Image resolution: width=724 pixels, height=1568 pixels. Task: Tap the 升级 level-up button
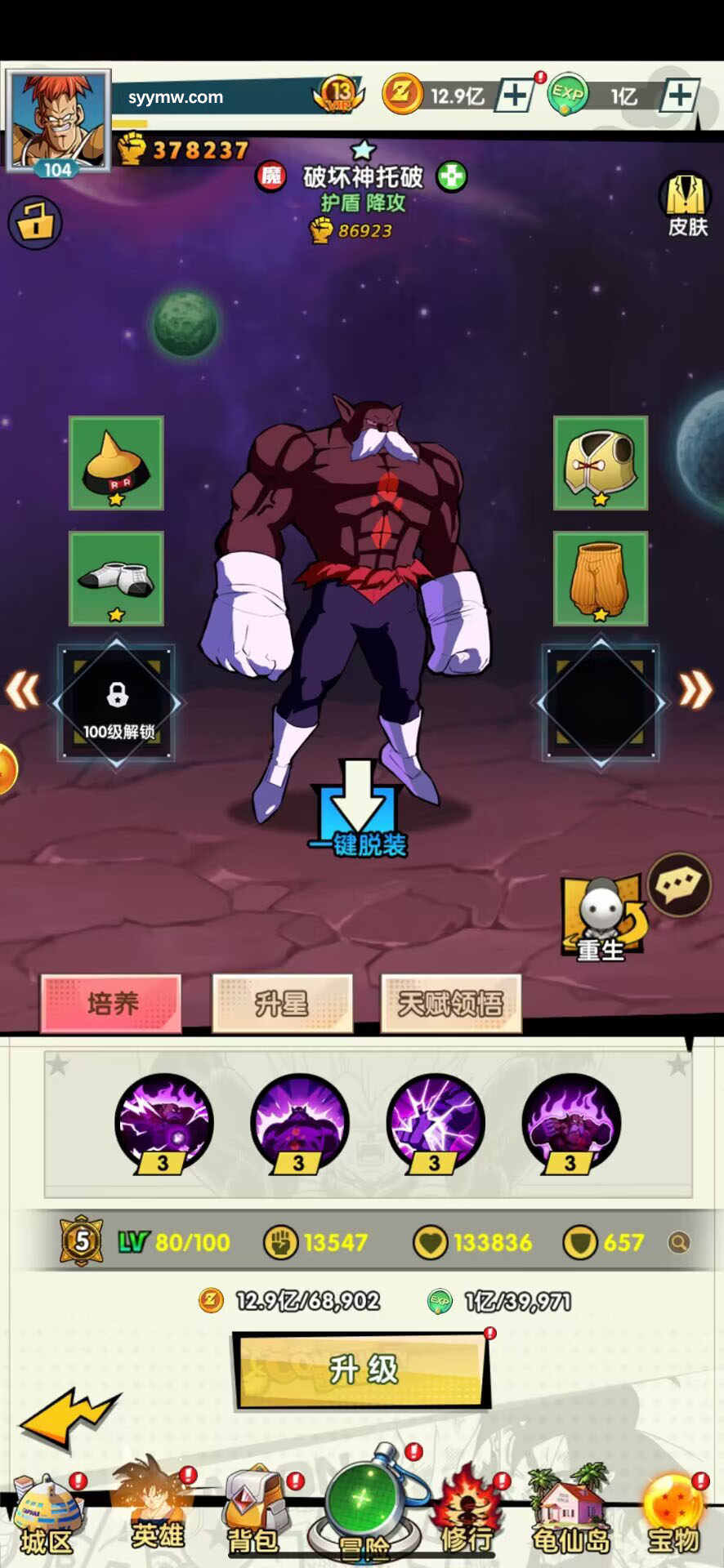[x=362, y=1370]
